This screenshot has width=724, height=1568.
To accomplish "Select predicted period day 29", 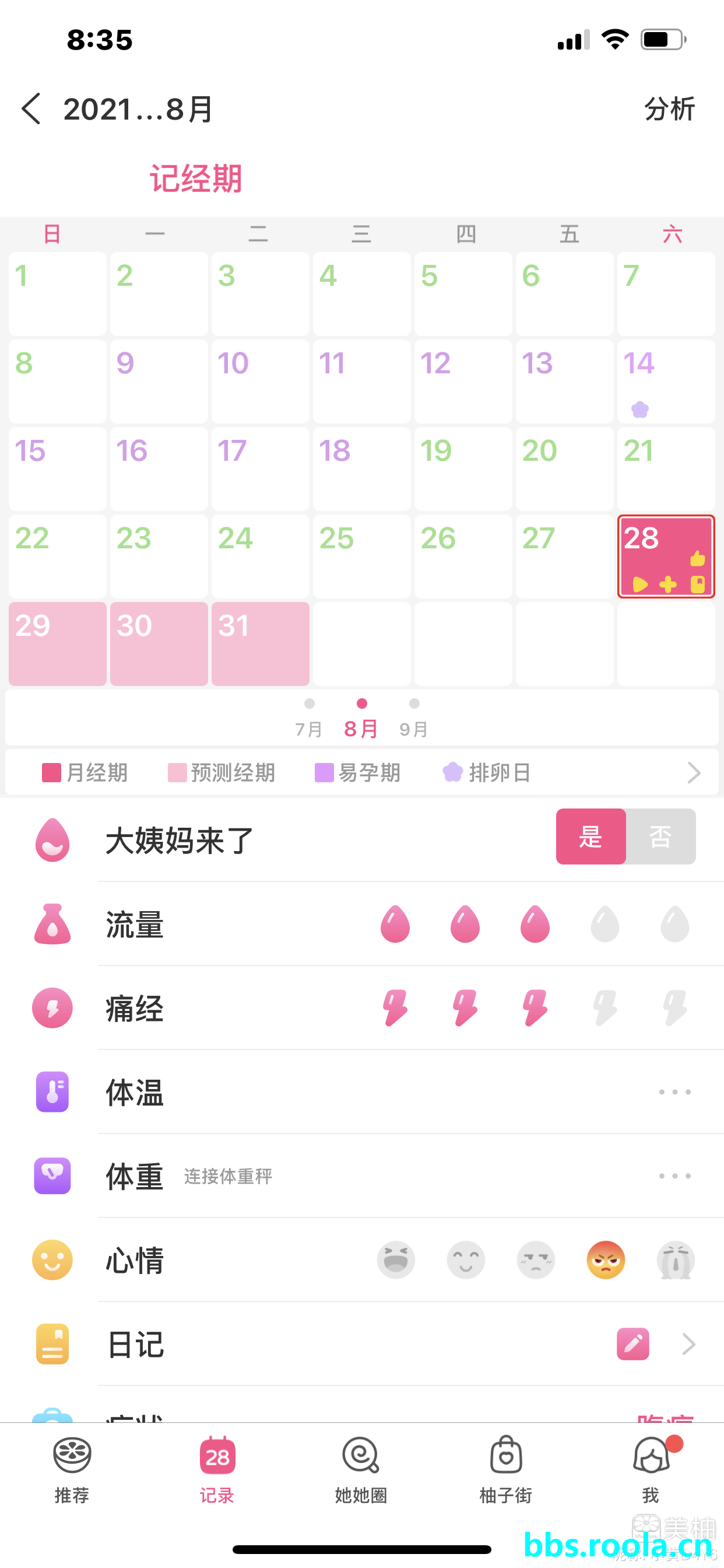I will [x=57, y=643].
